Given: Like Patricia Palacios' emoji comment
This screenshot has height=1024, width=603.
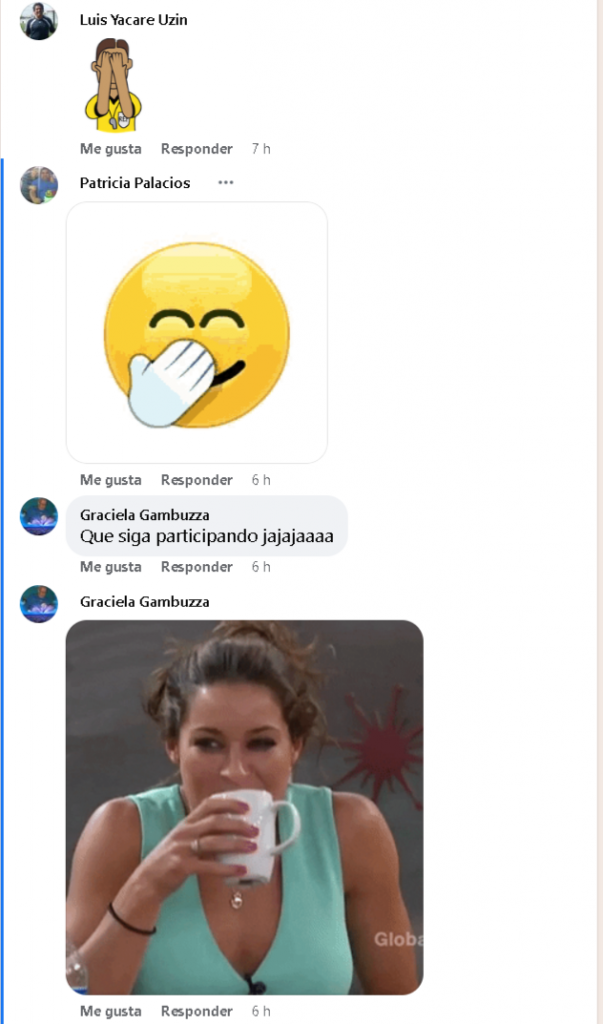Looking at the screenshot, I should [110, 480].
